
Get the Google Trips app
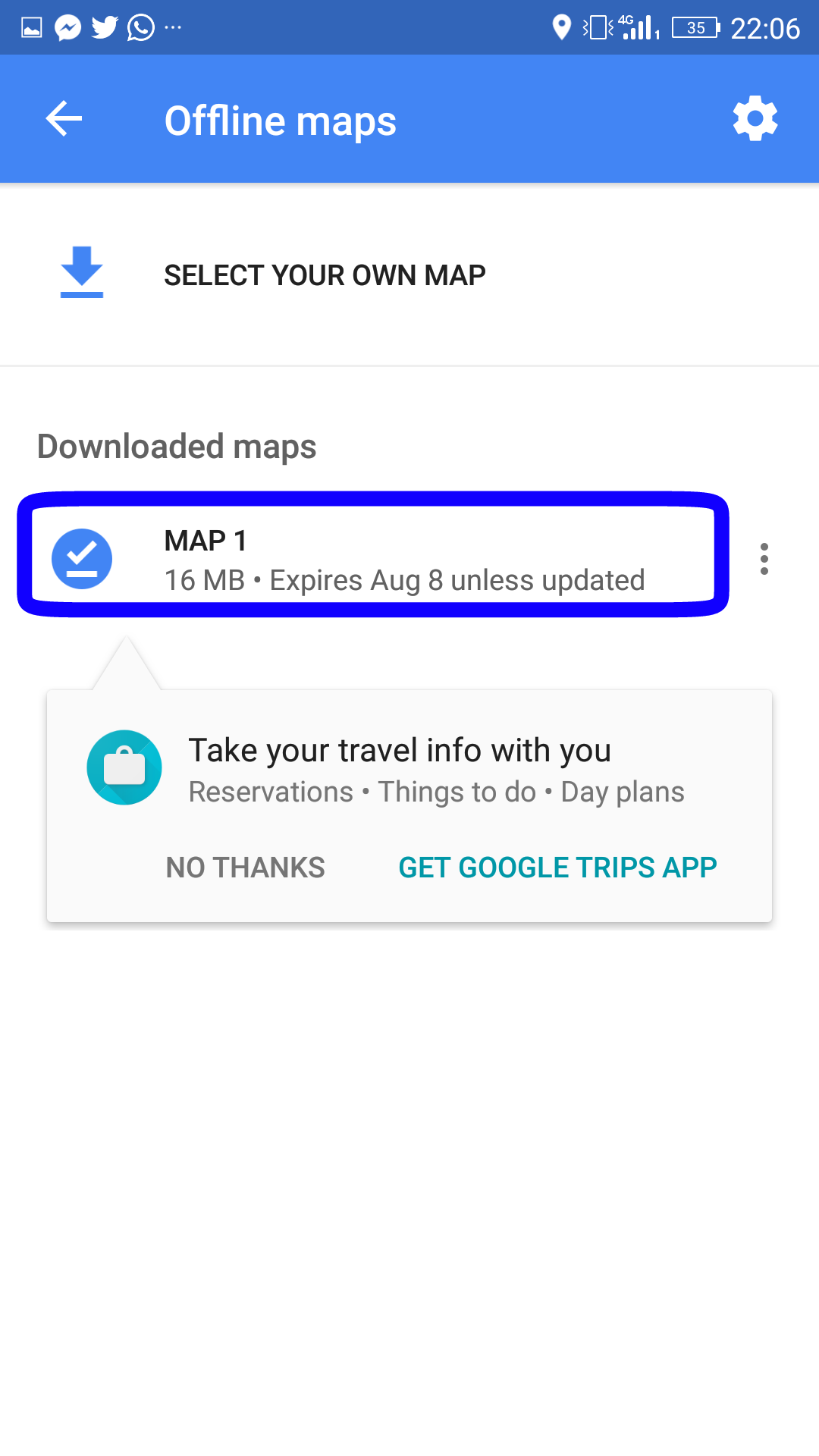[x=557, y=868]
